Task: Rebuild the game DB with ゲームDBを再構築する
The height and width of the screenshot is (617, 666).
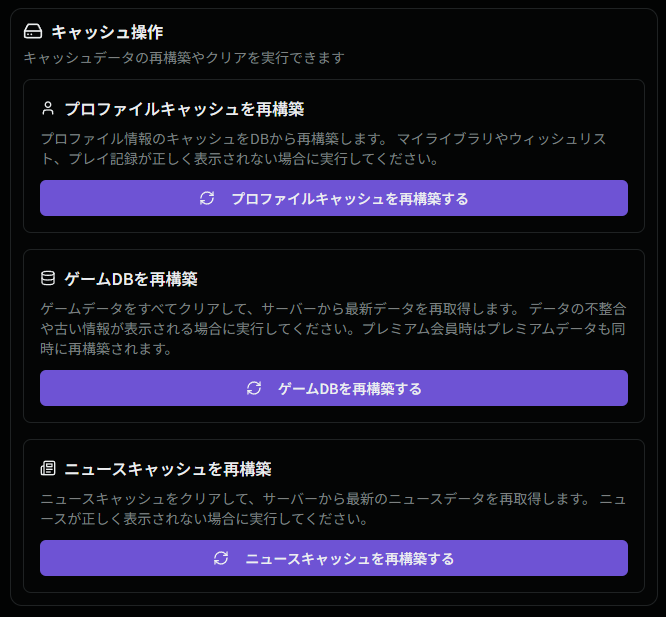Action: pyautogui.click(x=334, y=388)
